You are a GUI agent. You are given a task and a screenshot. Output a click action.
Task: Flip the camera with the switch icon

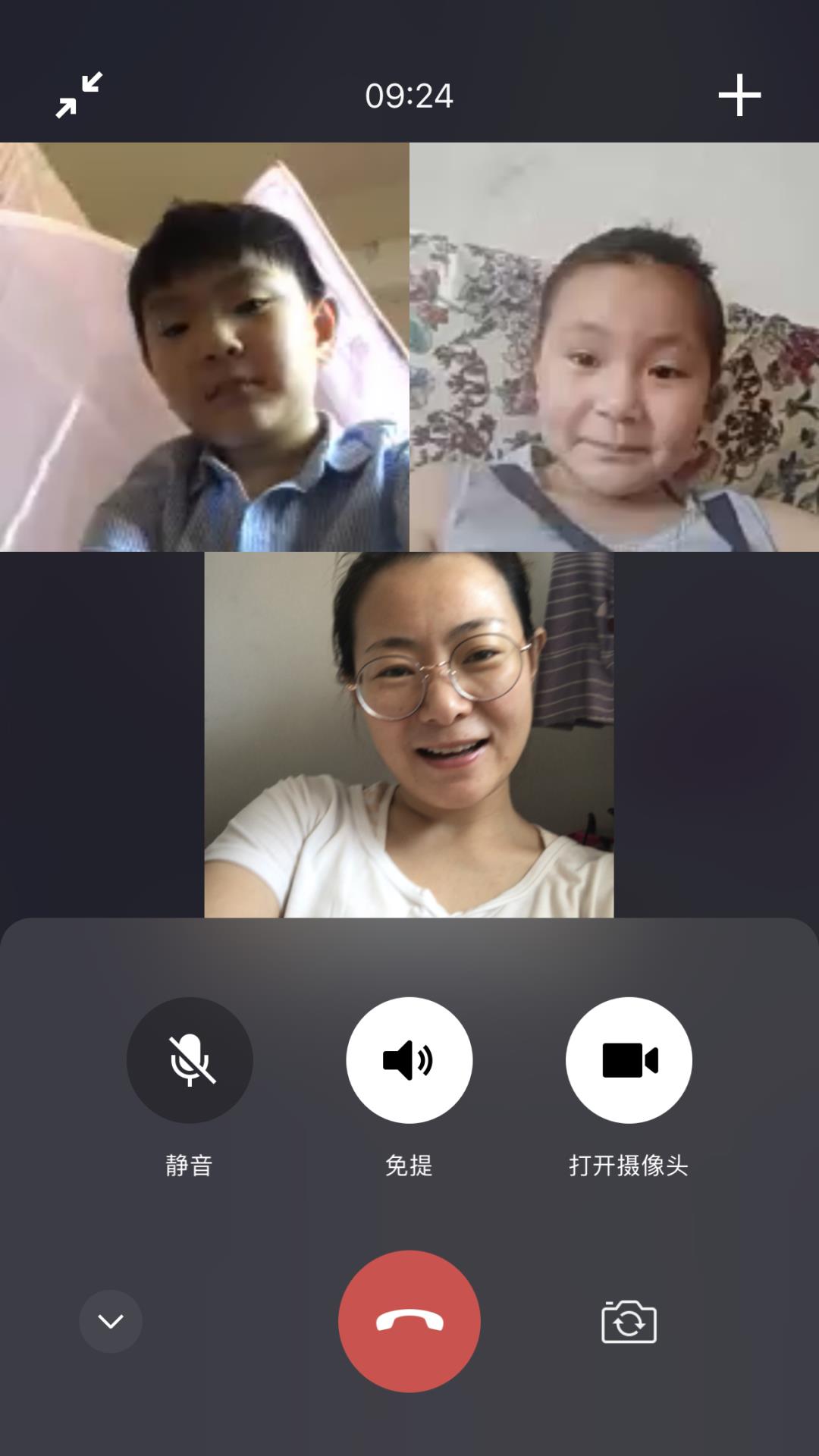(629, 1322)
